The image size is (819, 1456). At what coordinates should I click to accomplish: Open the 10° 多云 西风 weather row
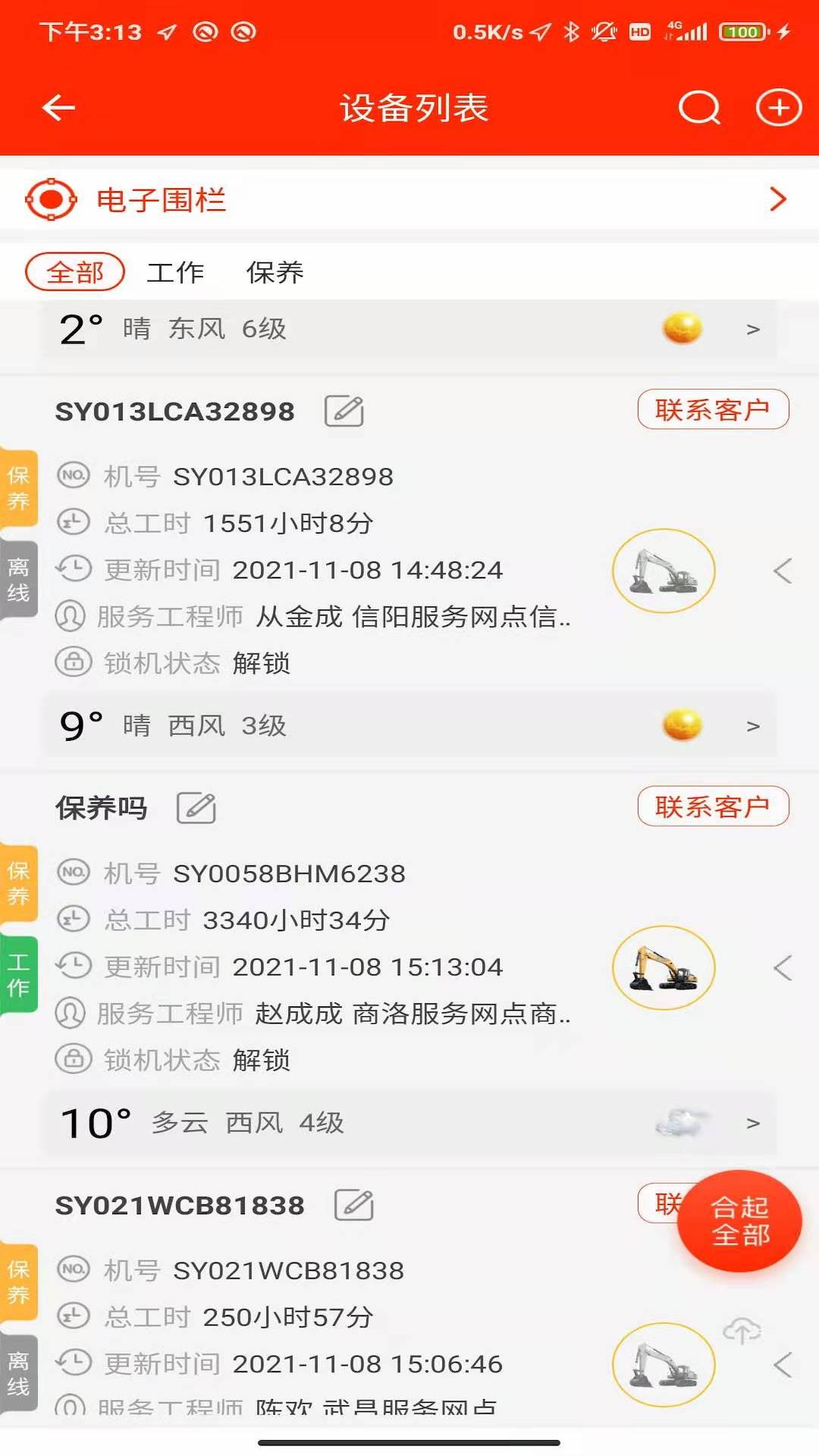409,1123
